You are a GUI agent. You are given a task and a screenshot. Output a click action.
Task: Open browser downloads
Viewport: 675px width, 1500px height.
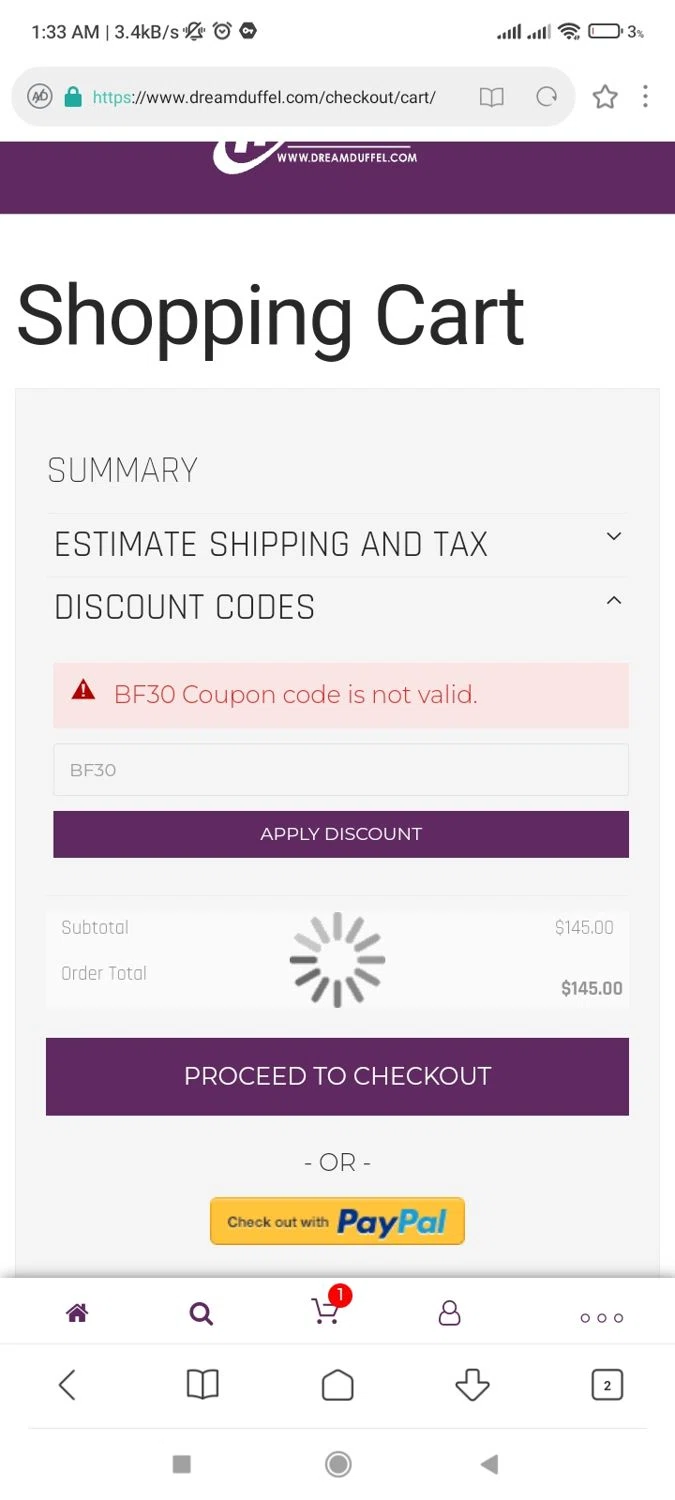(x=472, y=1385)
